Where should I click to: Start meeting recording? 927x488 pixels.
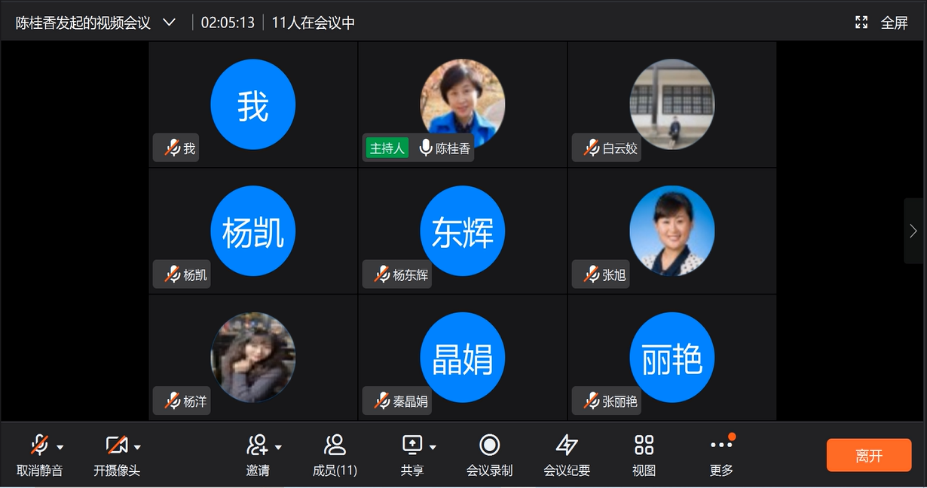pos(489,453)
